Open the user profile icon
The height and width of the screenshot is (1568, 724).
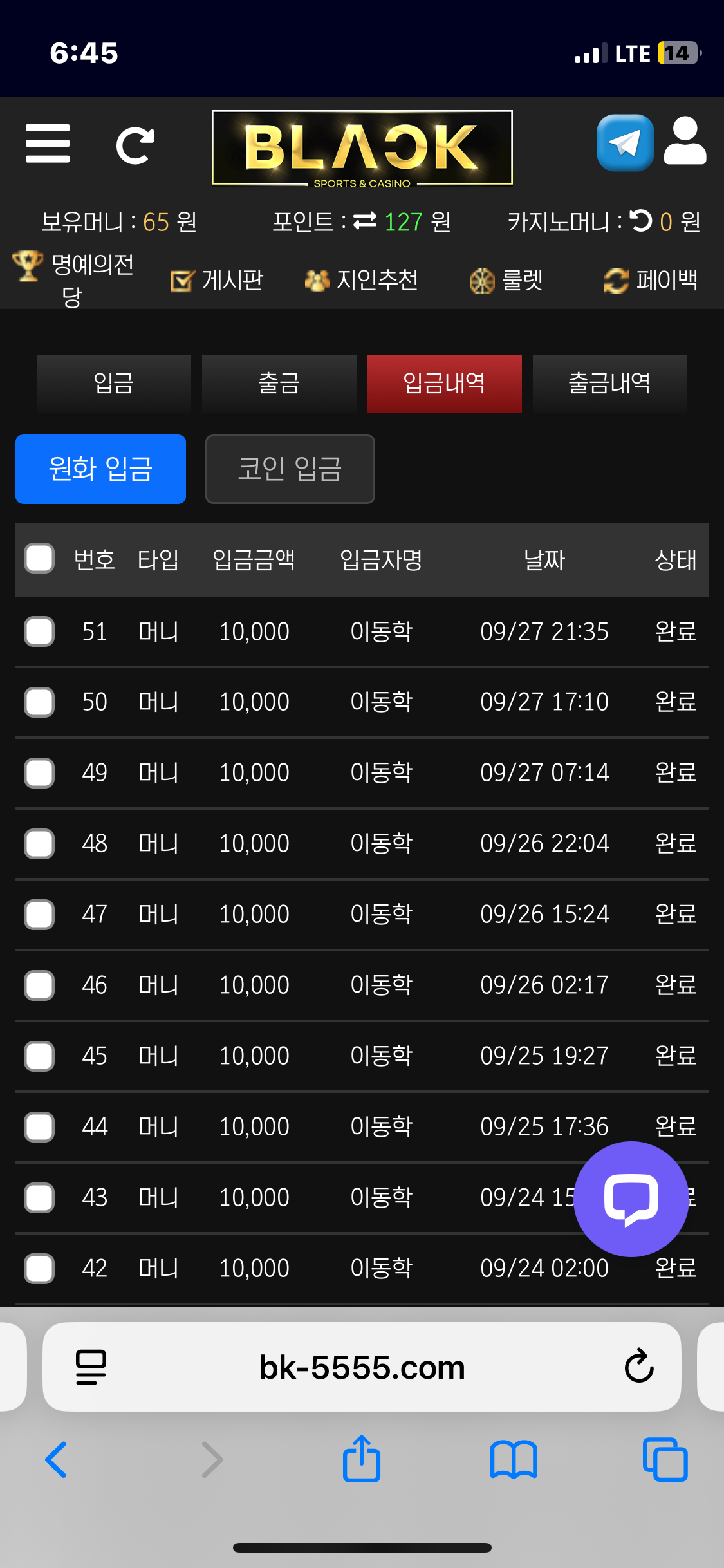point(685,142)
